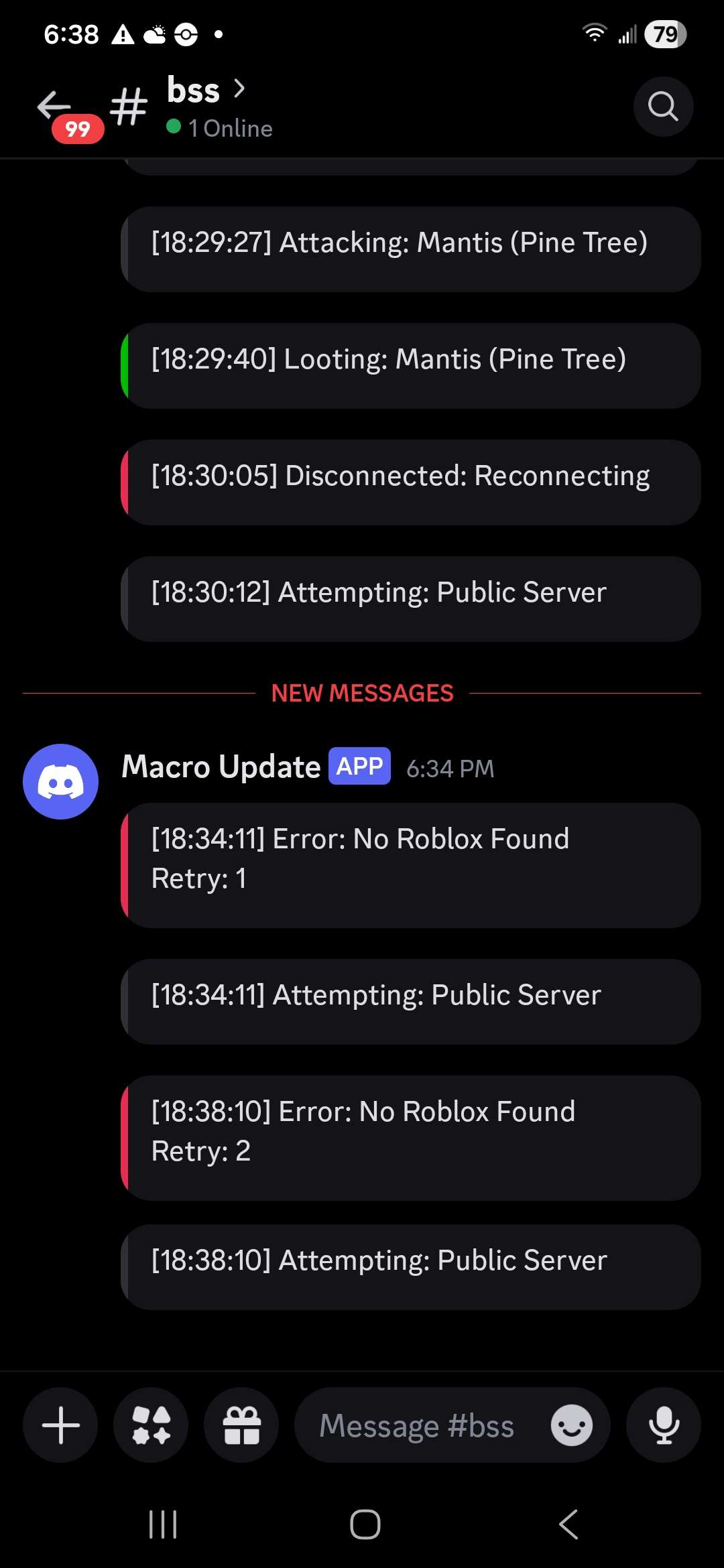Open the search in #bss channel
This screenshot has height=1568, width=724.
(663, 107)
